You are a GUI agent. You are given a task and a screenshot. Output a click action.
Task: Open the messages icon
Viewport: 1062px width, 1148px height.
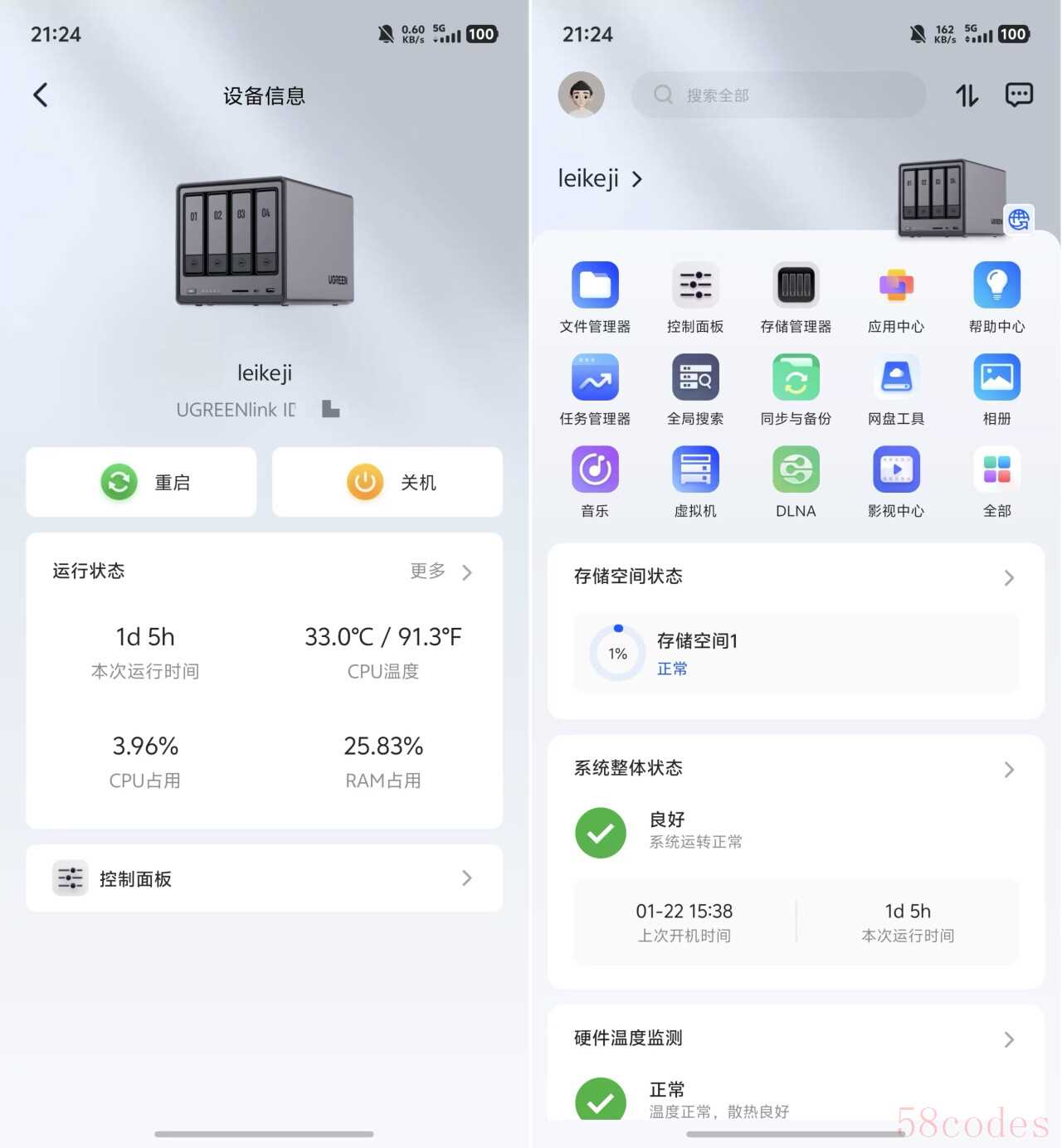coord(1019,95)
